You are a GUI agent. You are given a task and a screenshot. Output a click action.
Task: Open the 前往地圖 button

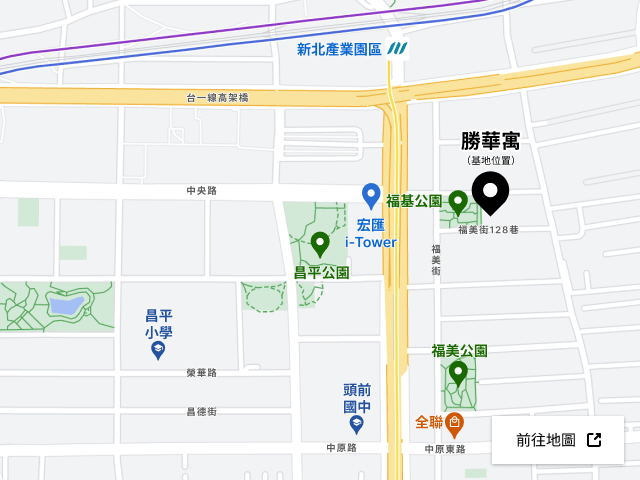click(558, 440)
